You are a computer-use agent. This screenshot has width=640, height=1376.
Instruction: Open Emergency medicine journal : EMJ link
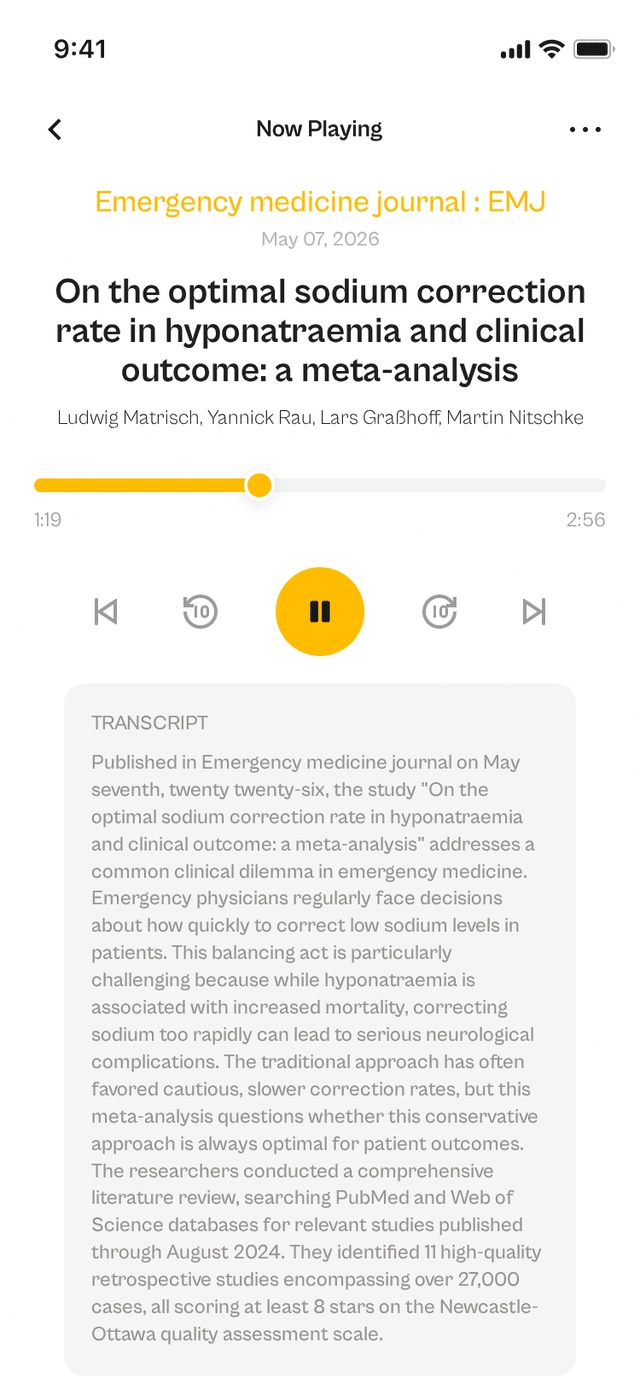point(320,202)
